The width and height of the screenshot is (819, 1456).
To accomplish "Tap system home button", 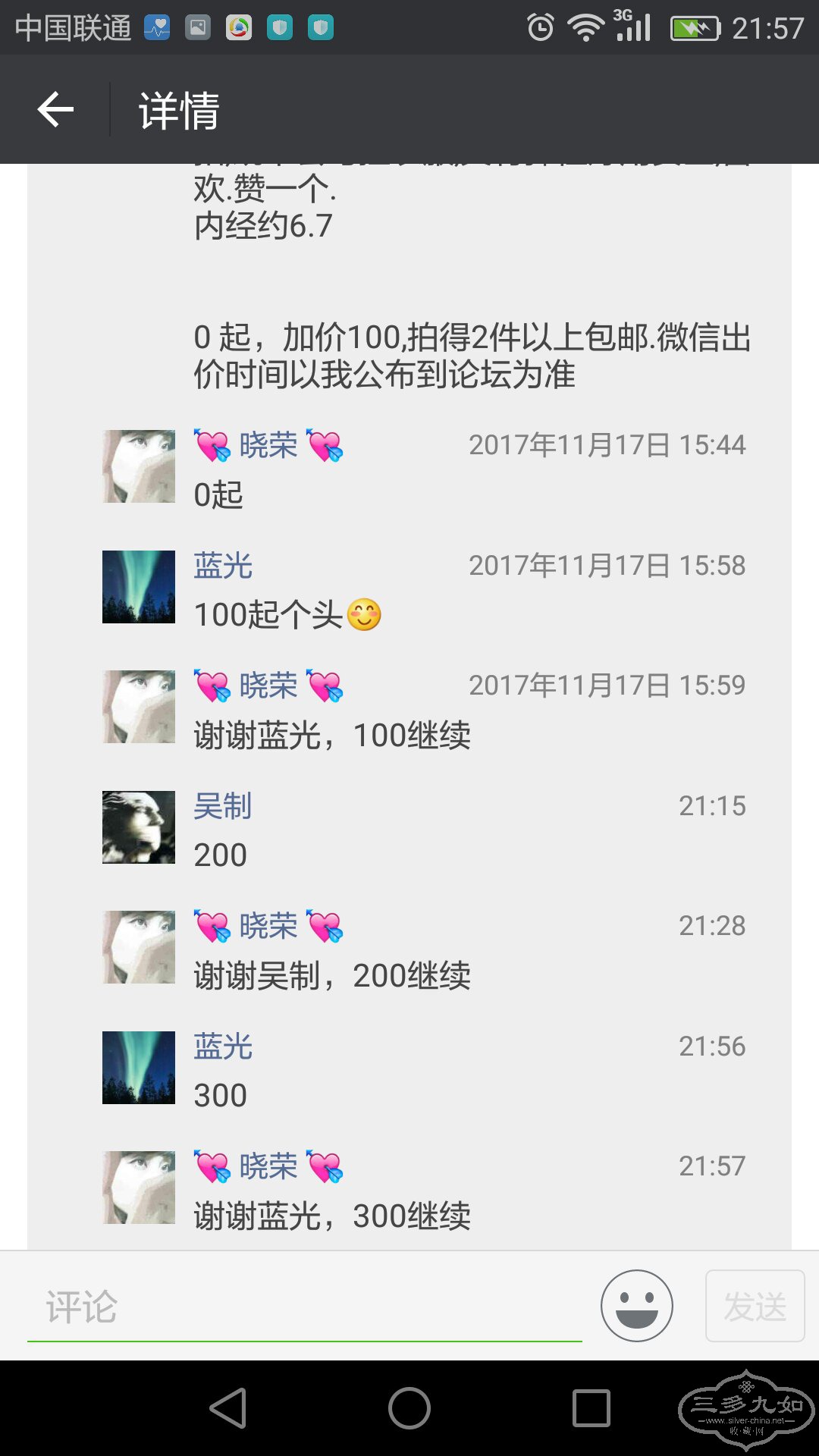I will coord(409,1408).
